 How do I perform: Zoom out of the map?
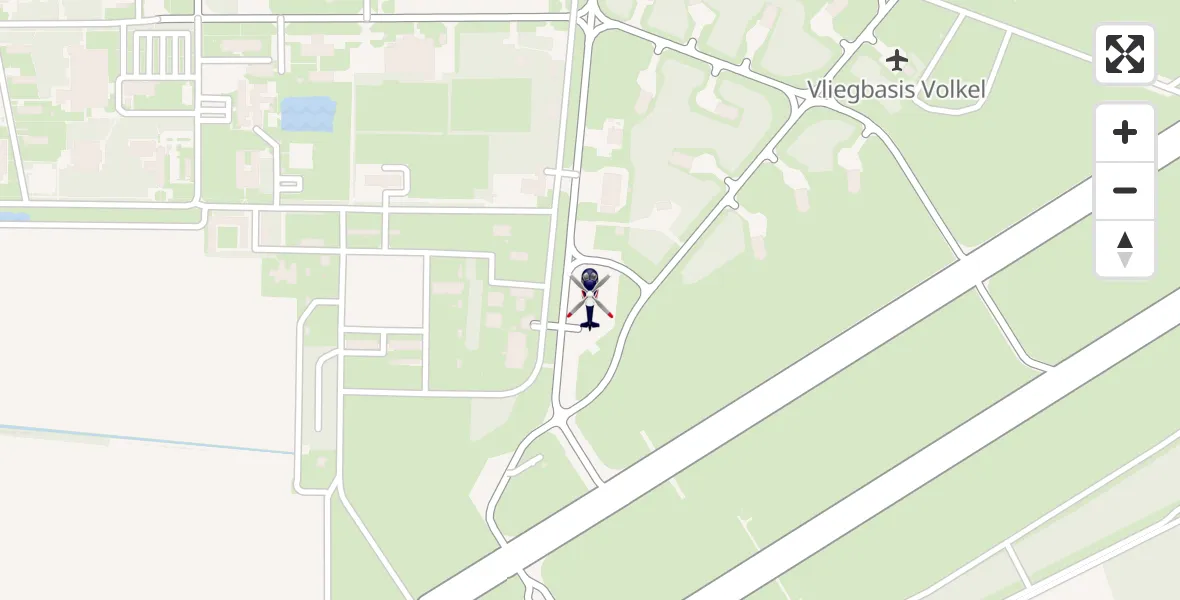pos(1125,191)
